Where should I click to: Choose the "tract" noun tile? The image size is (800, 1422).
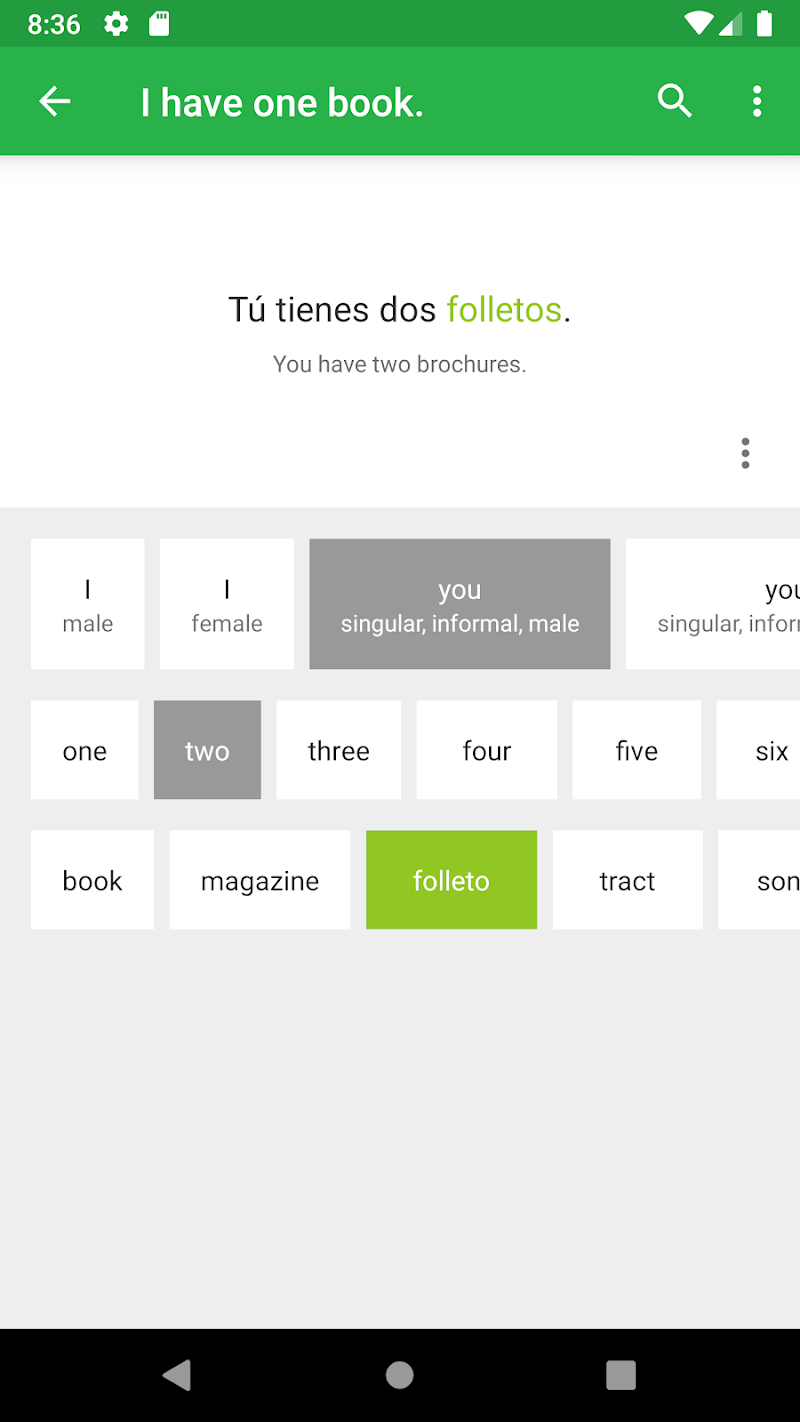click(x=627, y=880)
